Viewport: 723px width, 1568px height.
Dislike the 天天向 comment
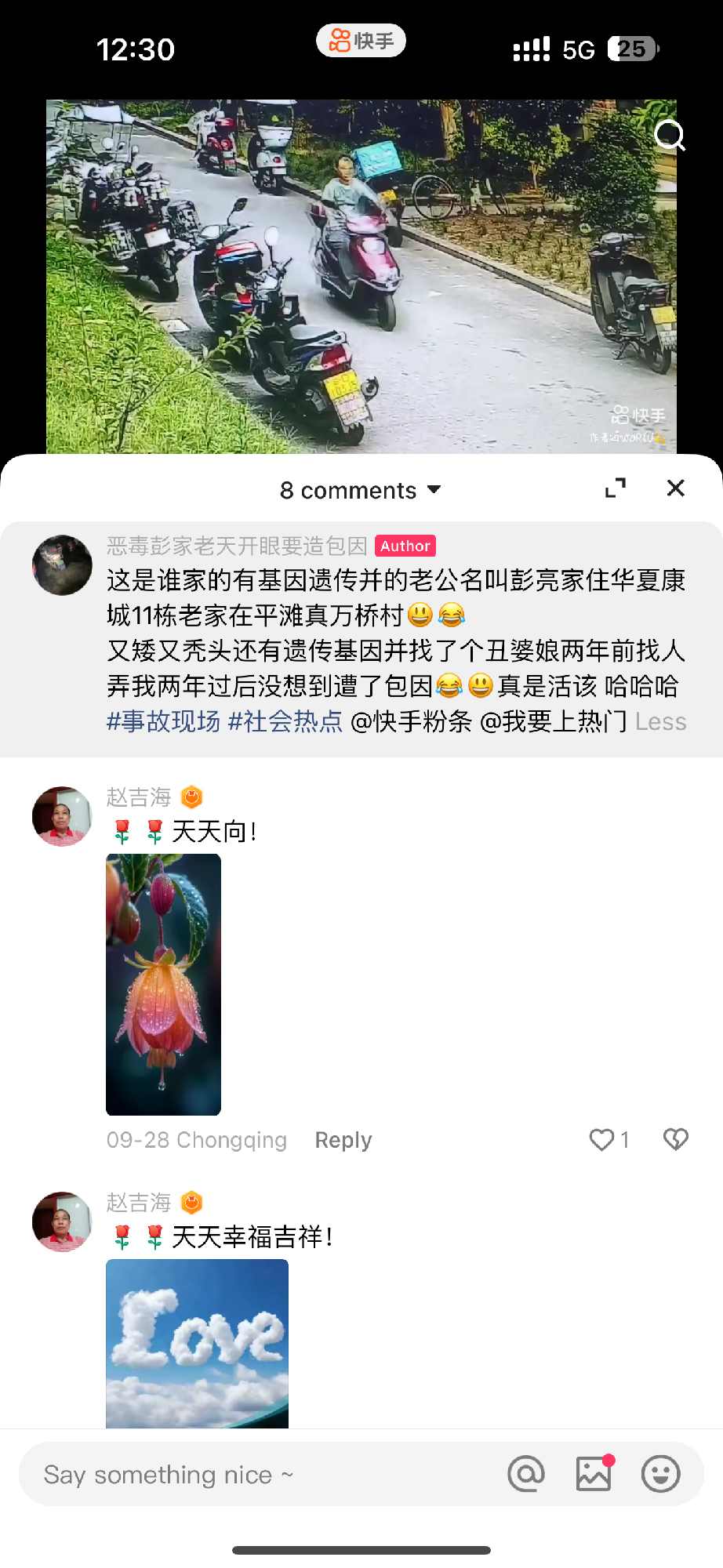[x=675, y=1140]
